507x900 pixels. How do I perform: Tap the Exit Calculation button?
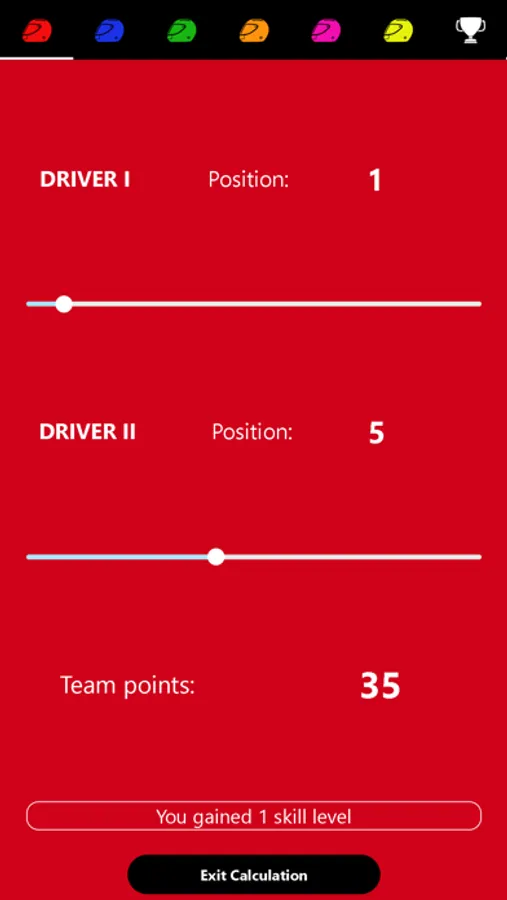pyautogui.click(x=254, y=875)
